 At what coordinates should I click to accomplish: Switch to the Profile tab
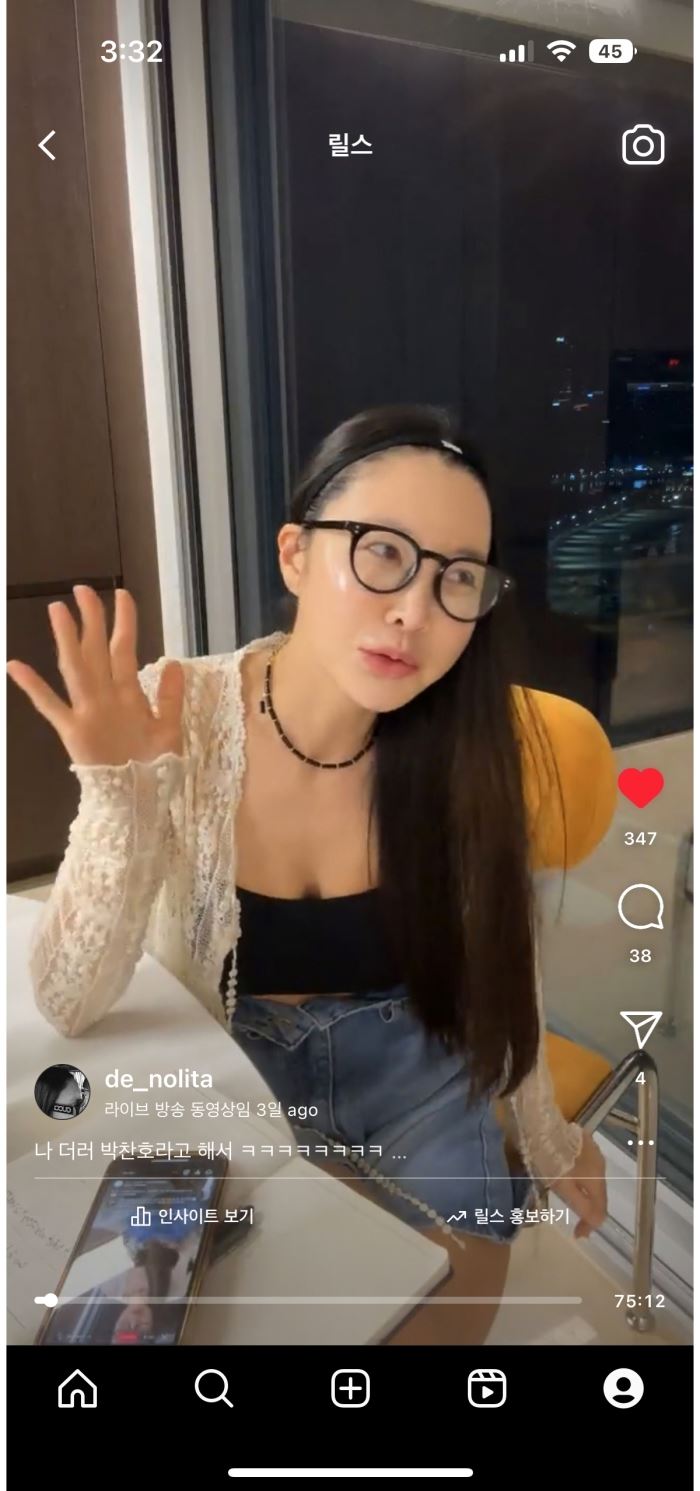click(623, 1389)
